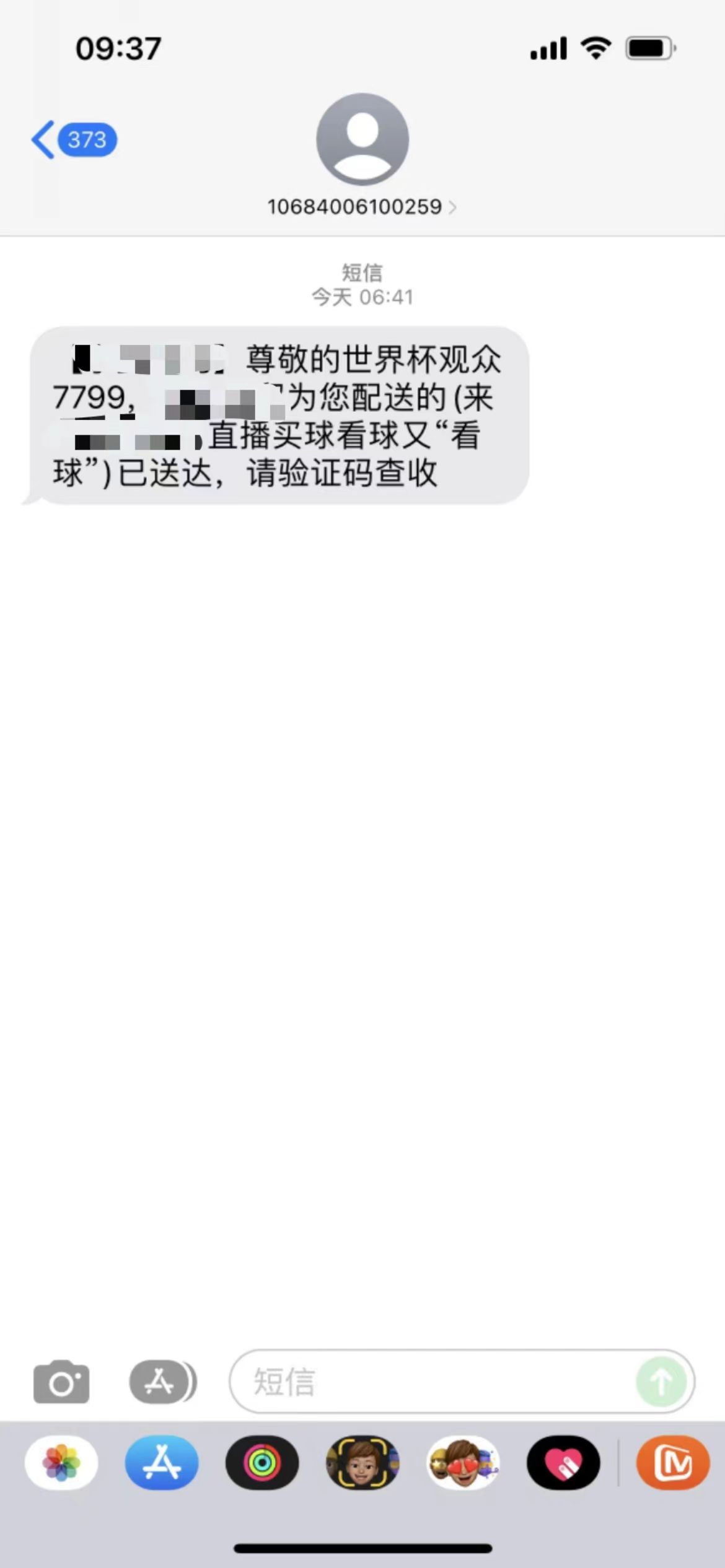Open the Fitness activity rings app
Image resolution: width=725 pixels, height=1568 pixels.
(x=262, y=1463)
